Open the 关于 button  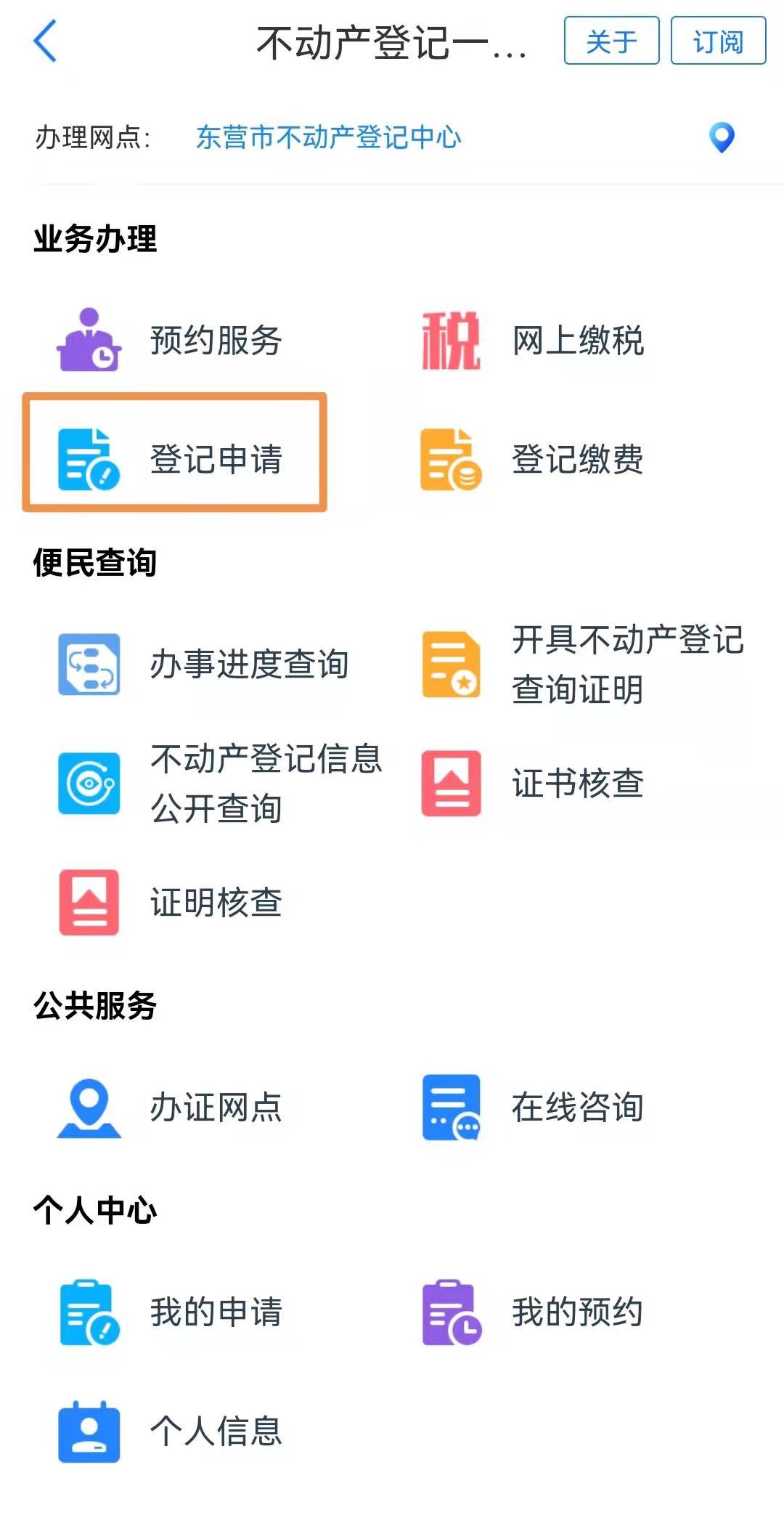pos(611,41)
